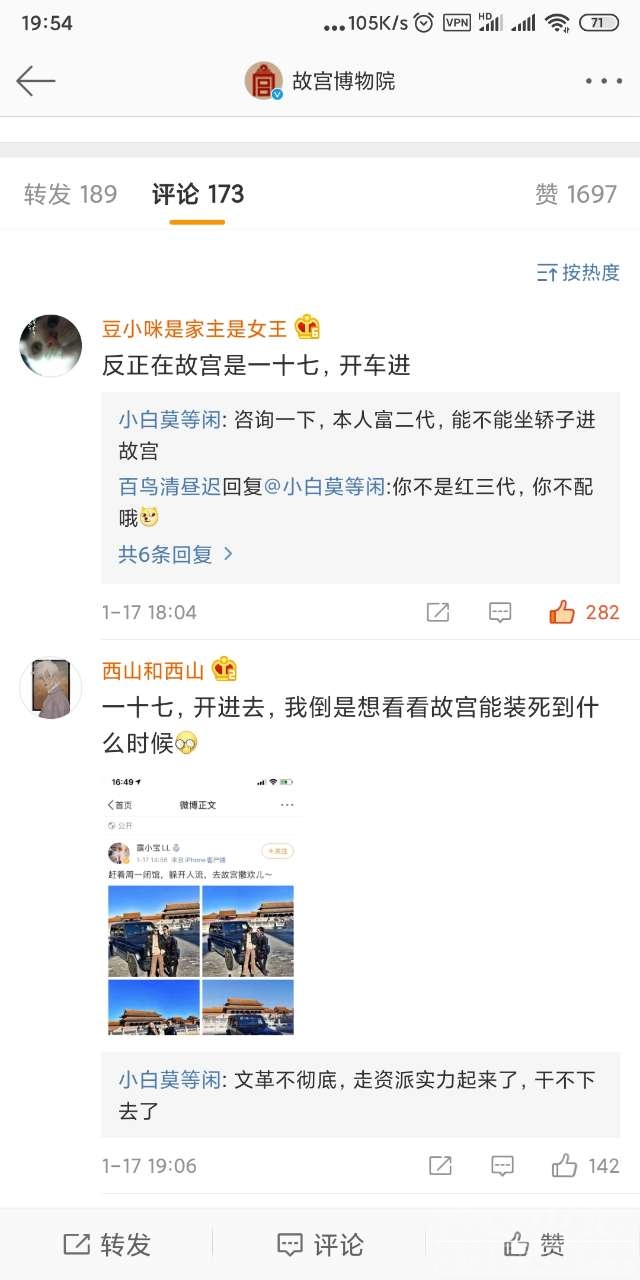Change sorting with 按热度
The width and height of the screenshot is (640, 1280).
click(x=578, y=272)
